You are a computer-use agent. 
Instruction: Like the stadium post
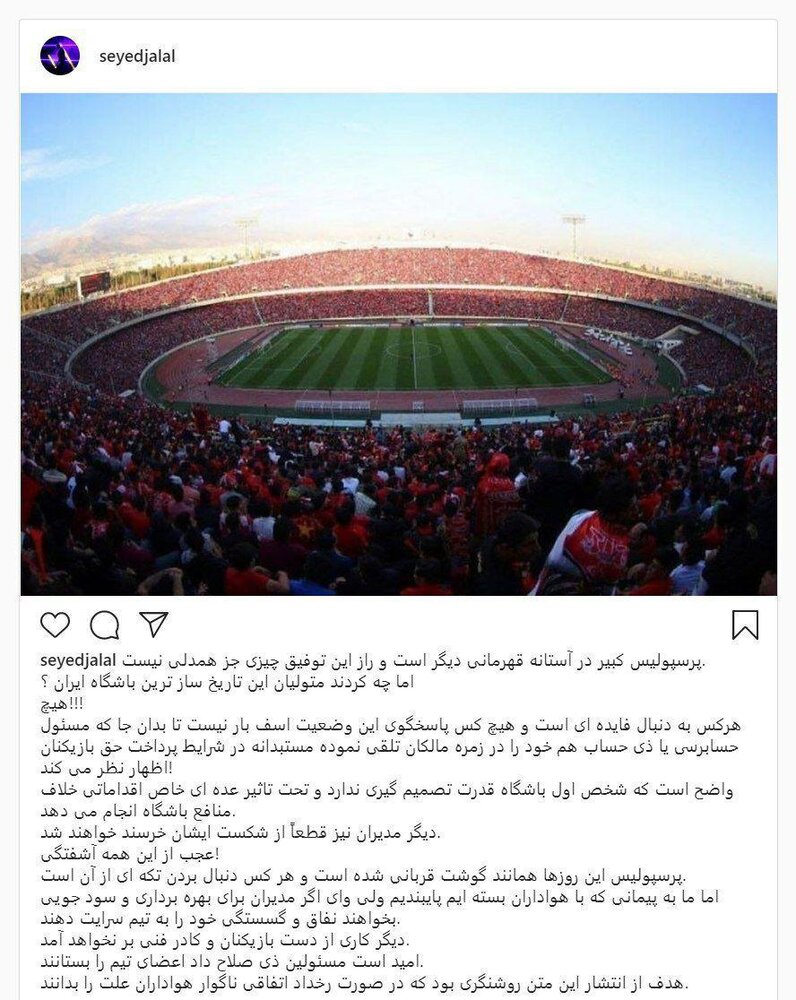click(x=56, y=625)
